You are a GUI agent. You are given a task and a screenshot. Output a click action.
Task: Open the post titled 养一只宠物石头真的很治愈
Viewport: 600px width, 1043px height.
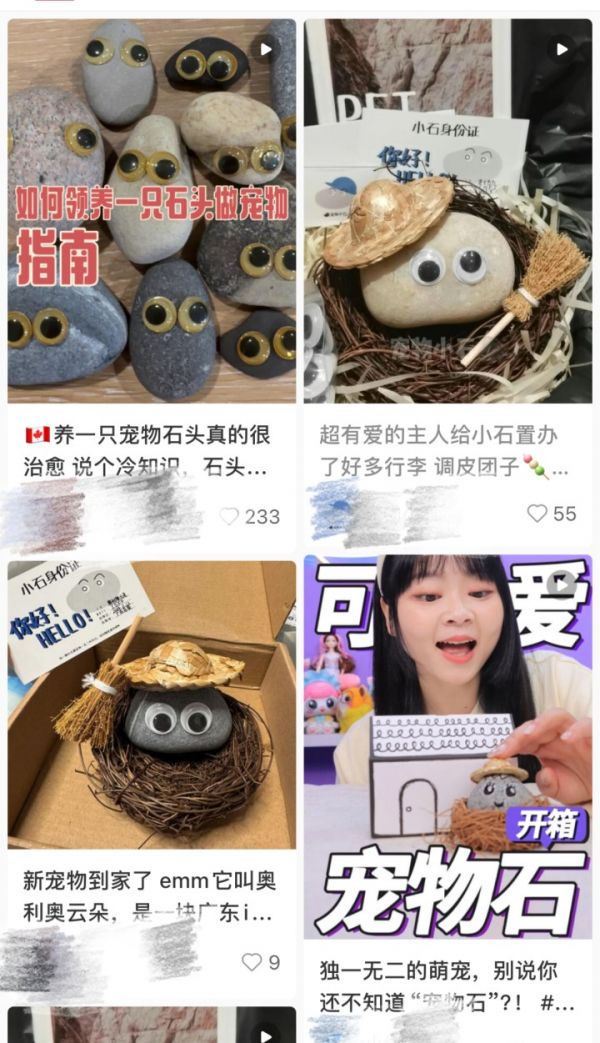pos(148,450)
